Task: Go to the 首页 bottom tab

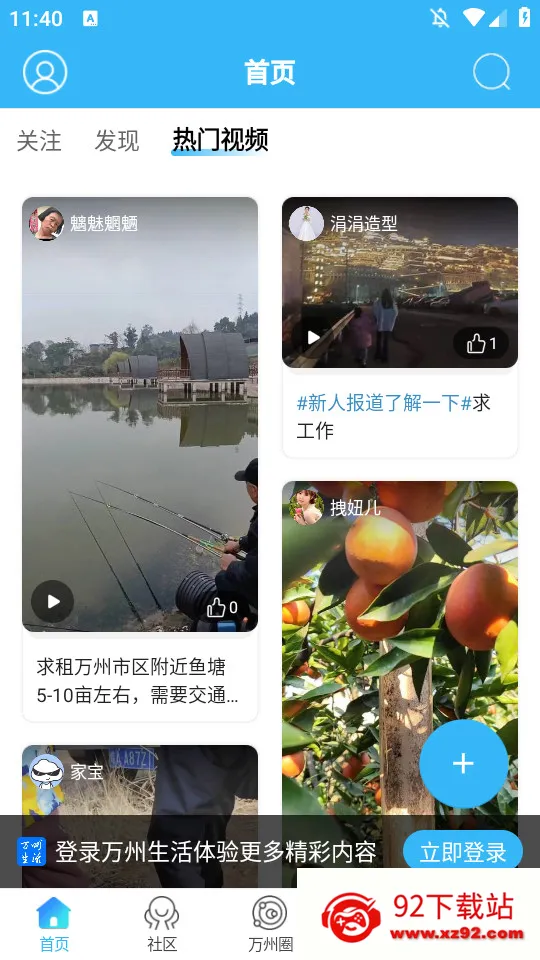Action: pyautogui.click(x=54, y=923)
